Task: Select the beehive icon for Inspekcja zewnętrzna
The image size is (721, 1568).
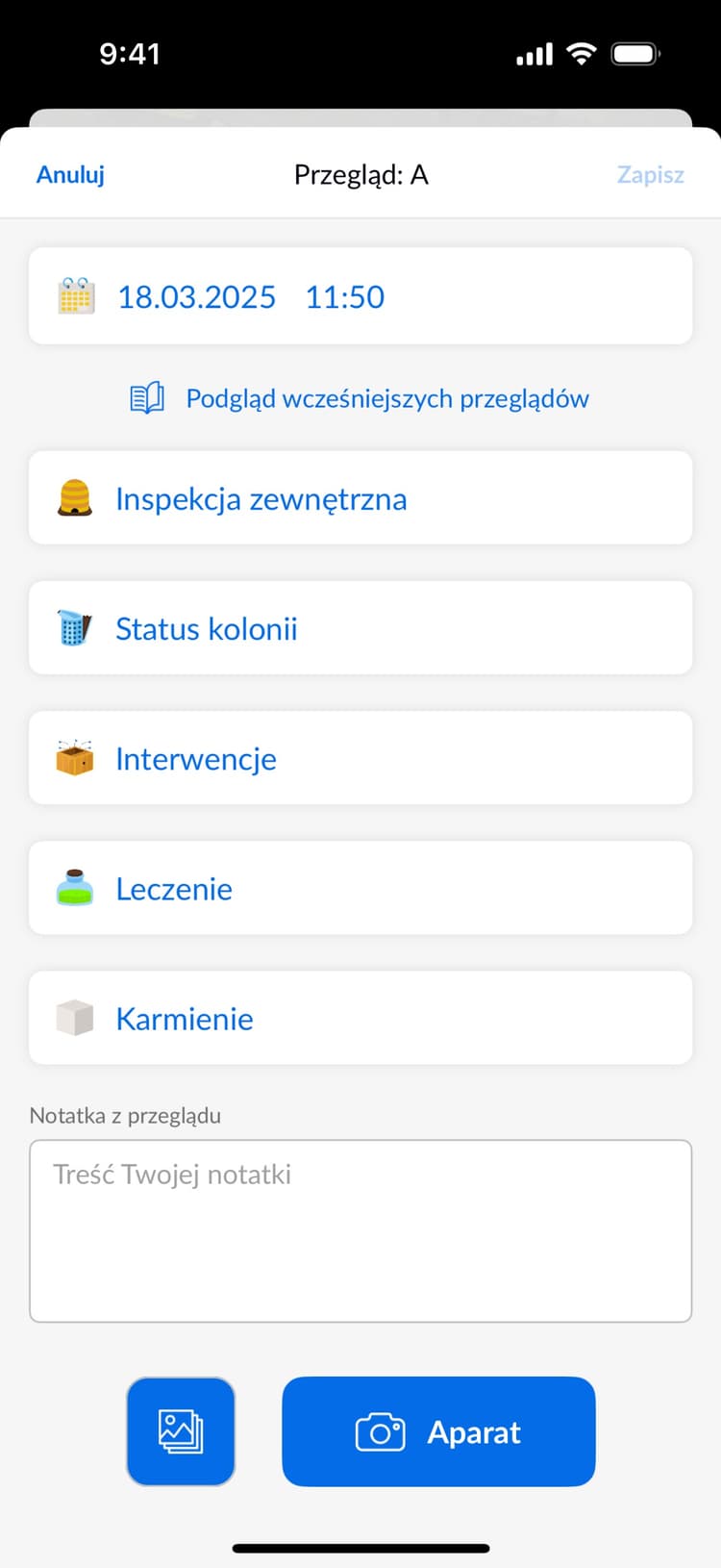Action: click(x=75, y=497)
